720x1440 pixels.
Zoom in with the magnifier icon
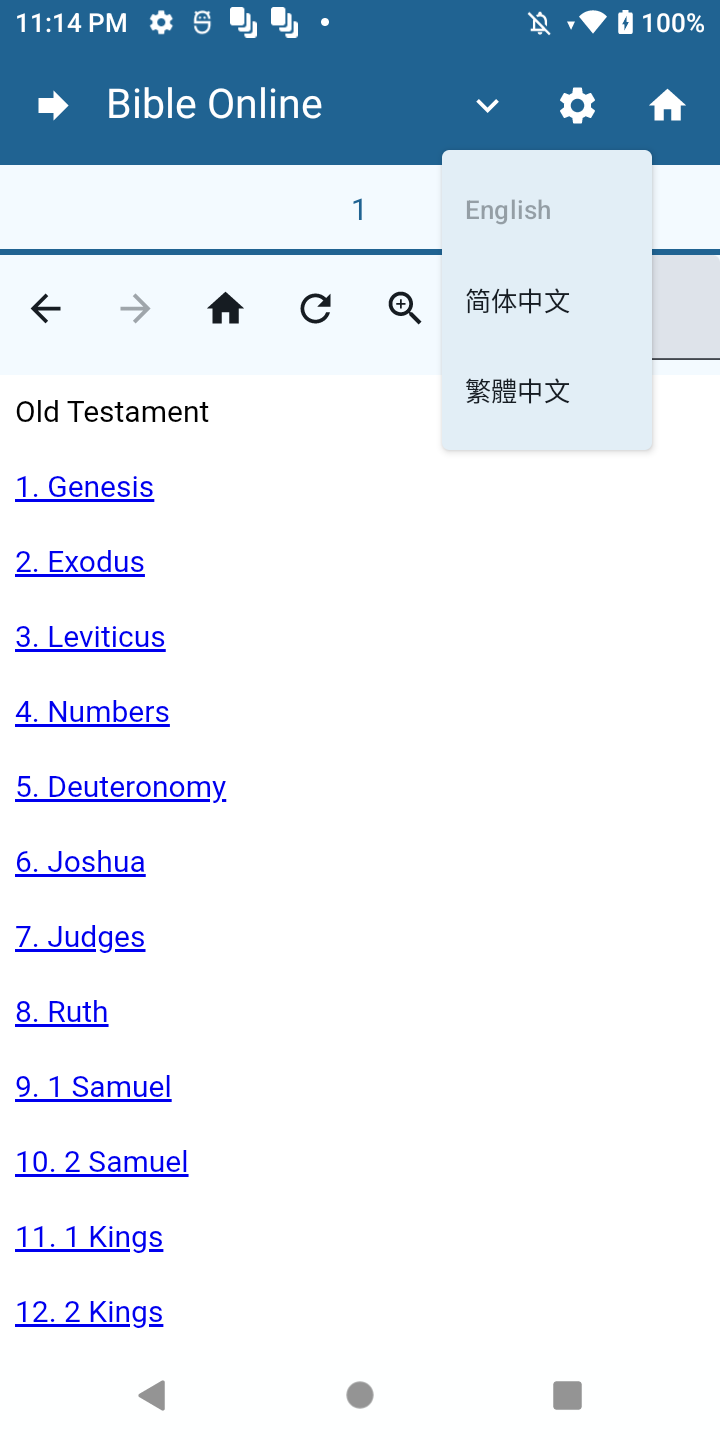click(405, 309)
